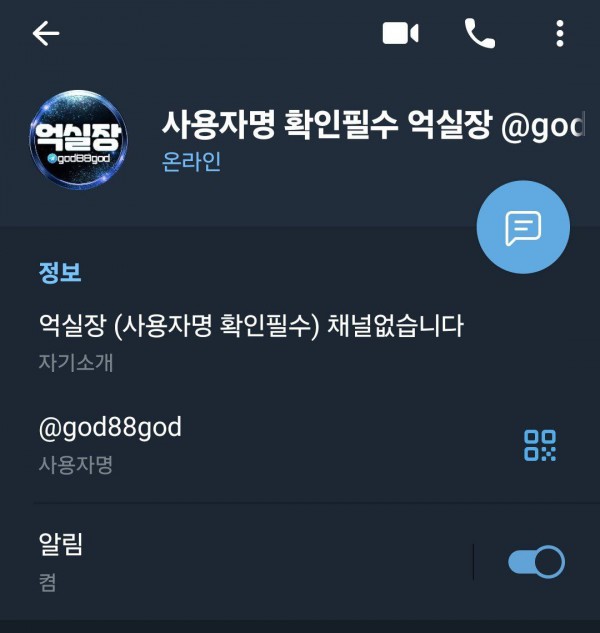Go back using the arrow icon
Screen dimensions: 600x633
[x=46, y=34]
